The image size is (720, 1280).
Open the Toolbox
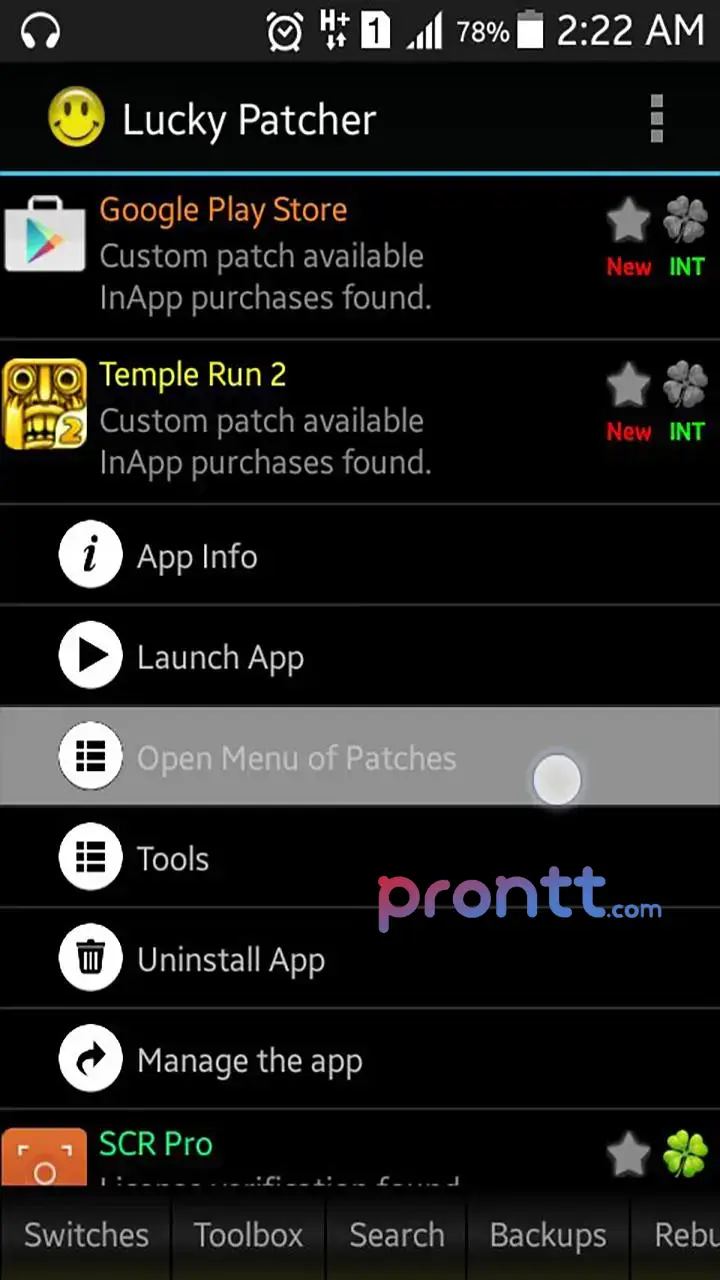point(248,1235)
